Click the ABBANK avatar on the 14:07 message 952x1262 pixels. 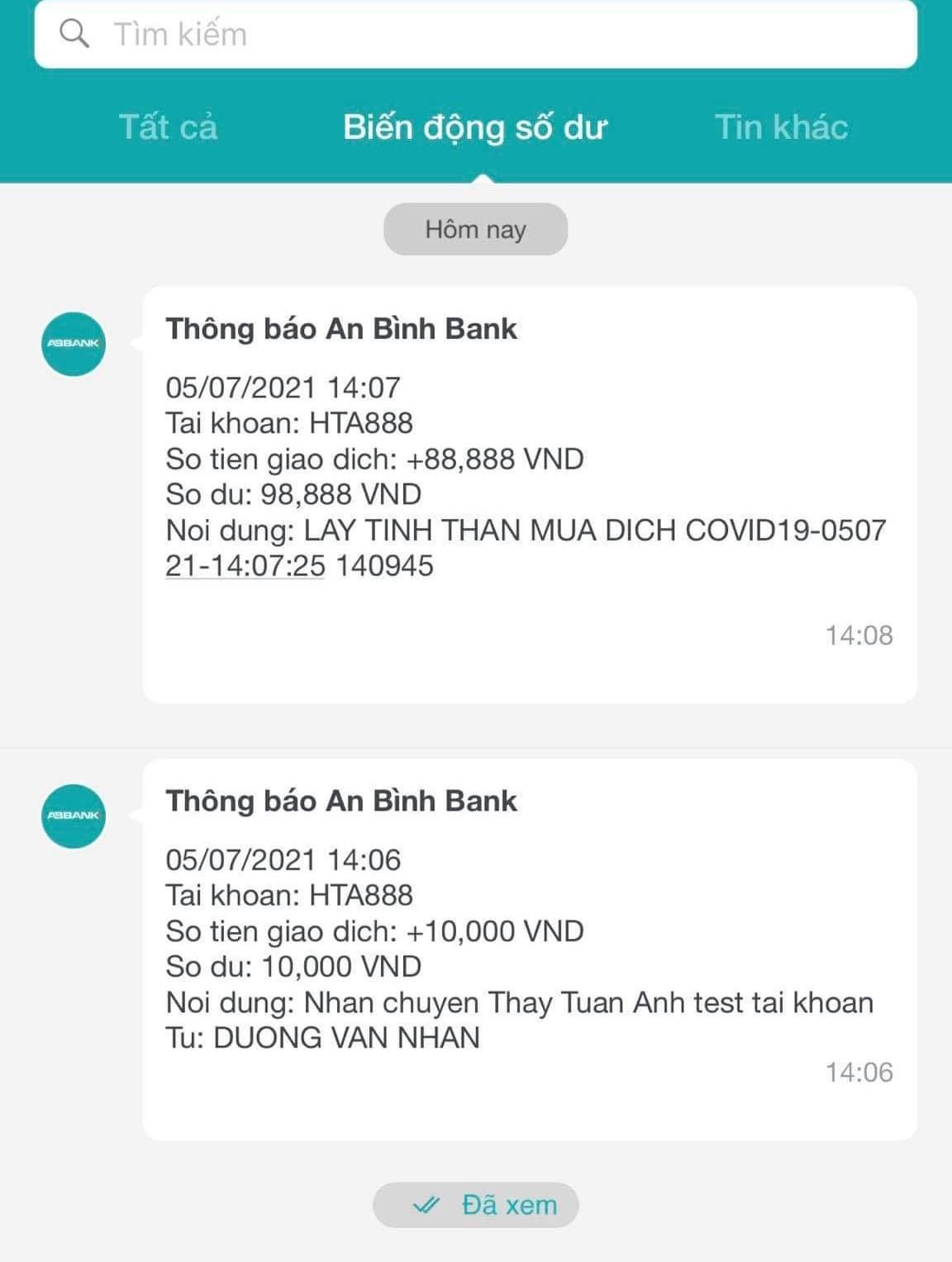tap(74, 345)
